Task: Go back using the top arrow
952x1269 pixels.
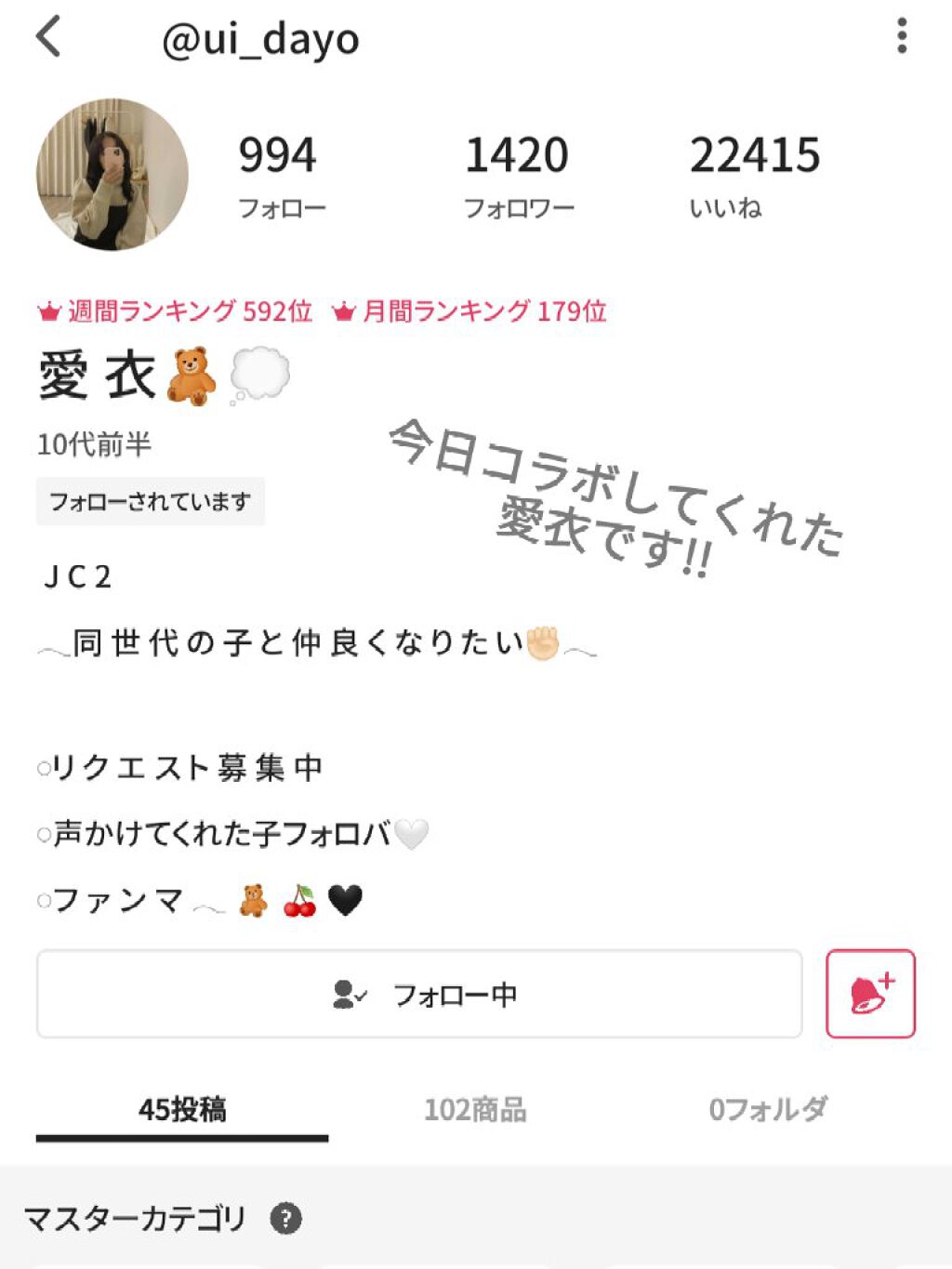Action: [48, 38]
